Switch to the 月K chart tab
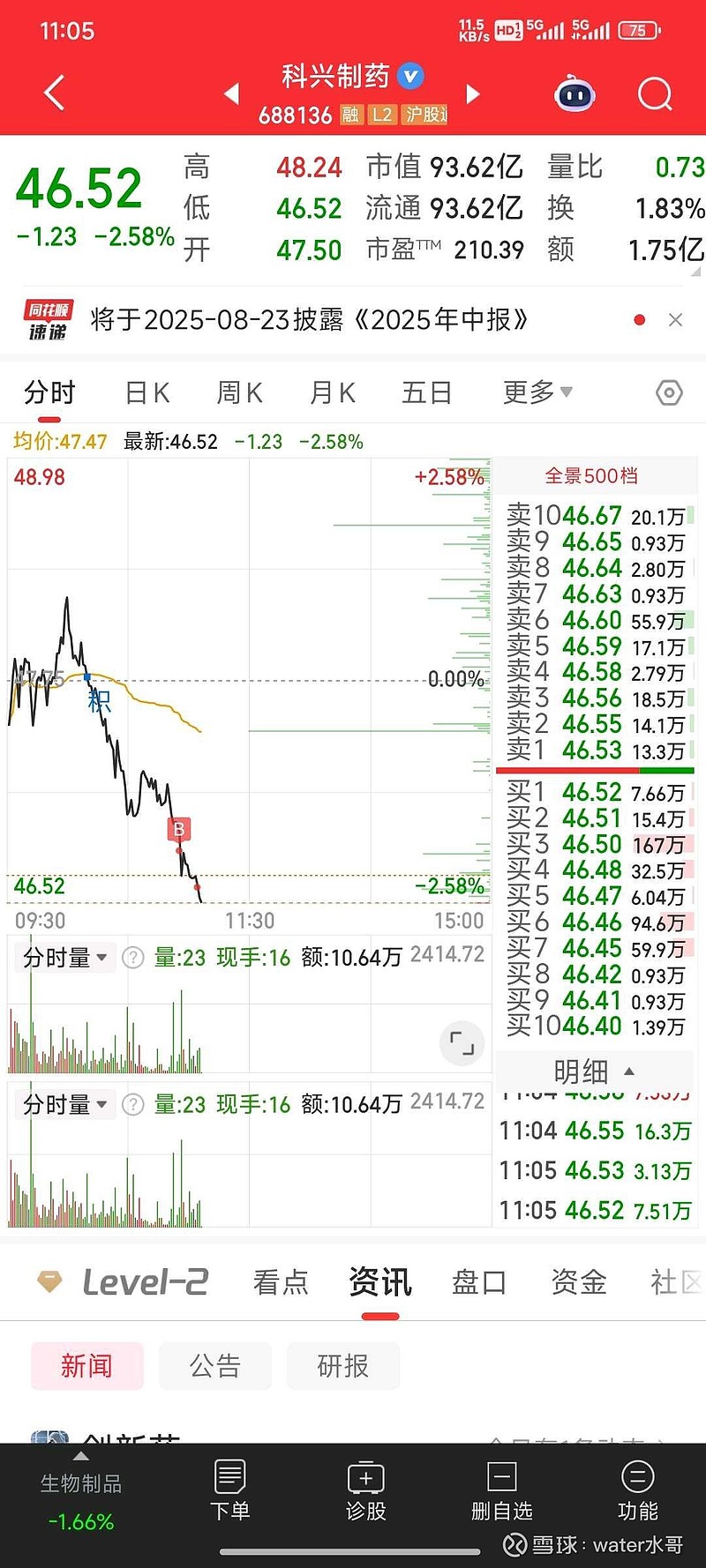Image resolution: width=706 pixels, height=1568 pixels. 333,392
